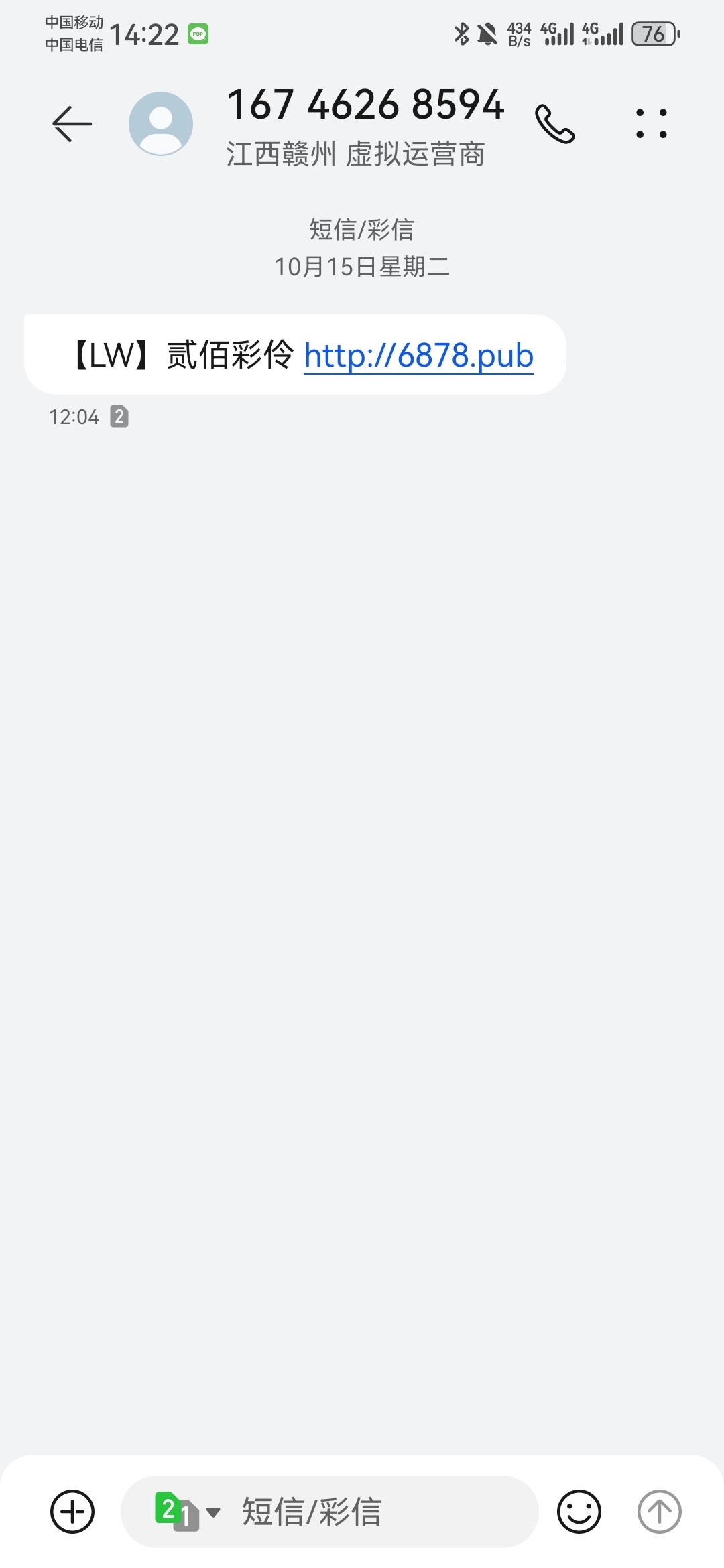Screen dimensions: 724x1568
Task: Open the emoji smiley picker
Action: tap(579, 1511)
